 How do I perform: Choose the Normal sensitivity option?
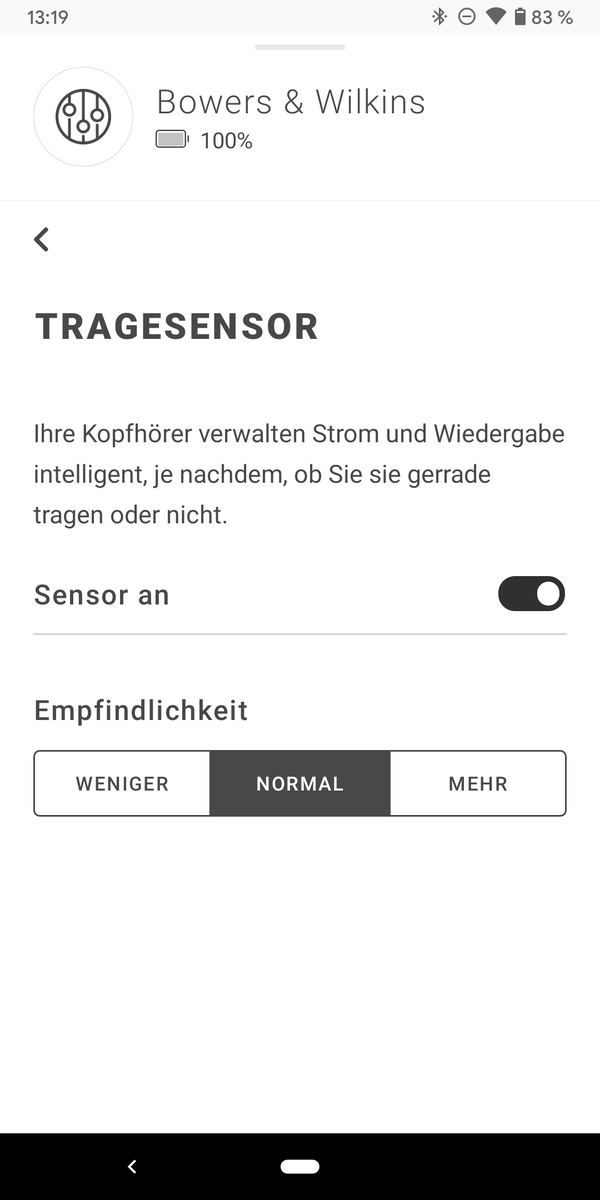click(x=300, y=784)
